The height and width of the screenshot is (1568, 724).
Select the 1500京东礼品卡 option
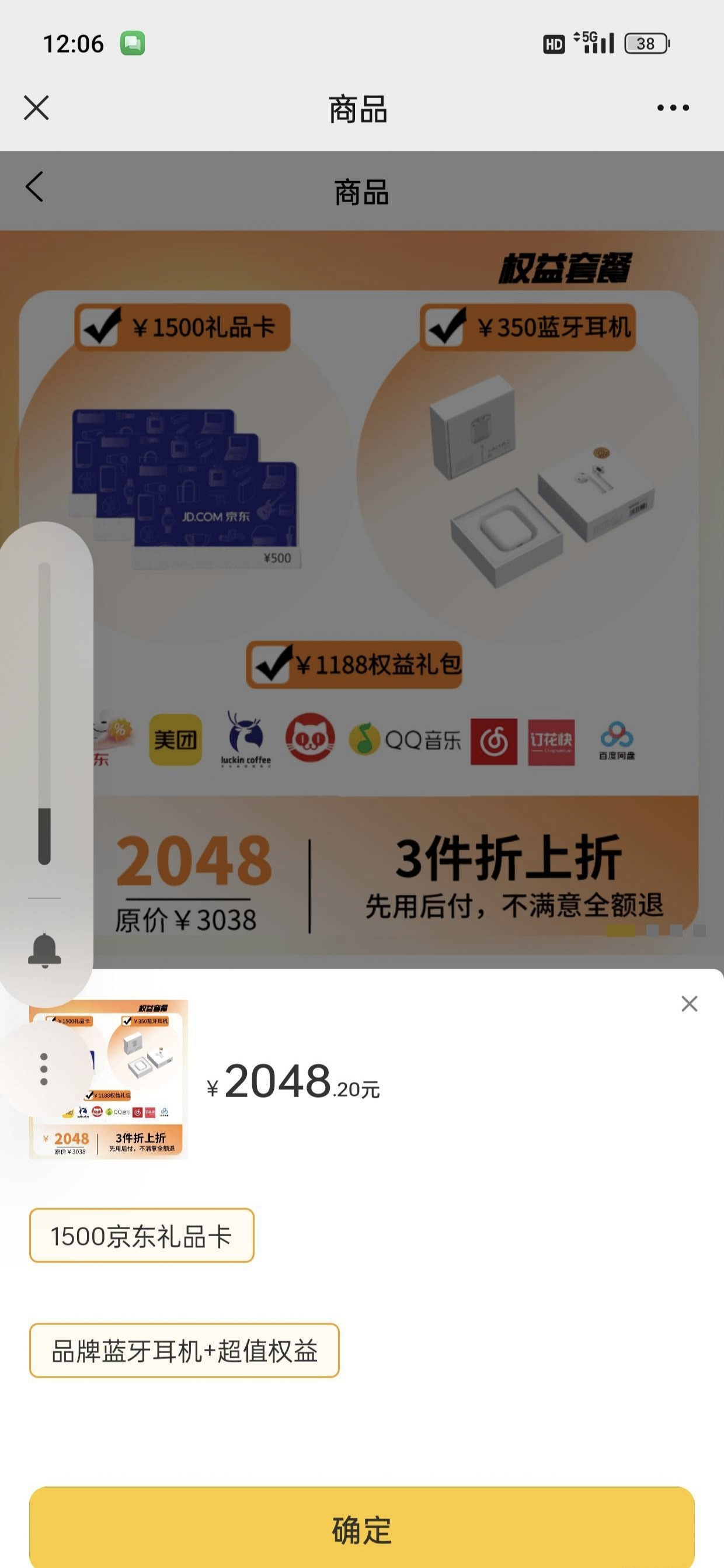point(142,1236)
